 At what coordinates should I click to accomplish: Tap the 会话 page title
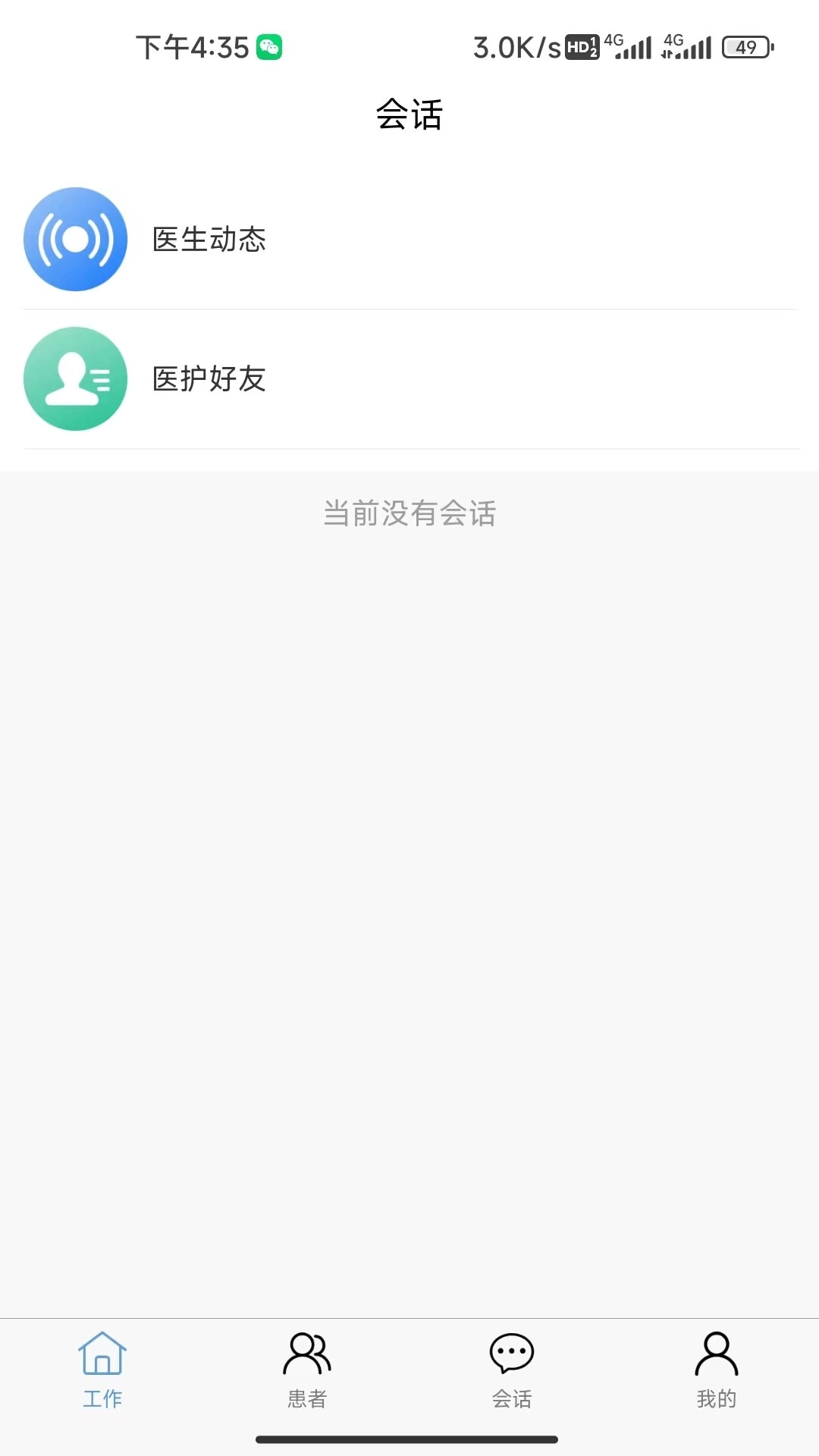(409, 114)
